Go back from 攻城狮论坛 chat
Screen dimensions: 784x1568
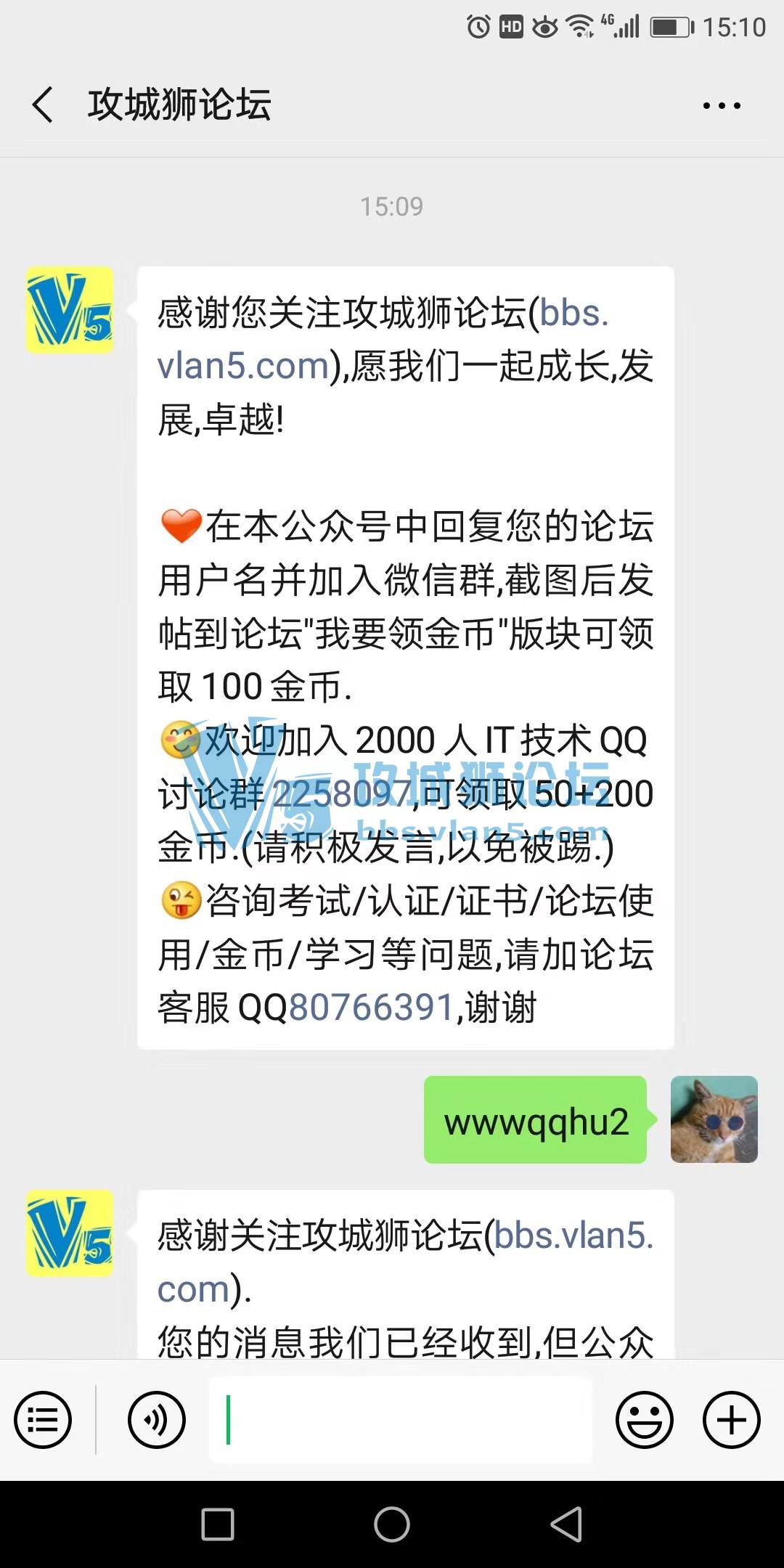coord(44,105)
